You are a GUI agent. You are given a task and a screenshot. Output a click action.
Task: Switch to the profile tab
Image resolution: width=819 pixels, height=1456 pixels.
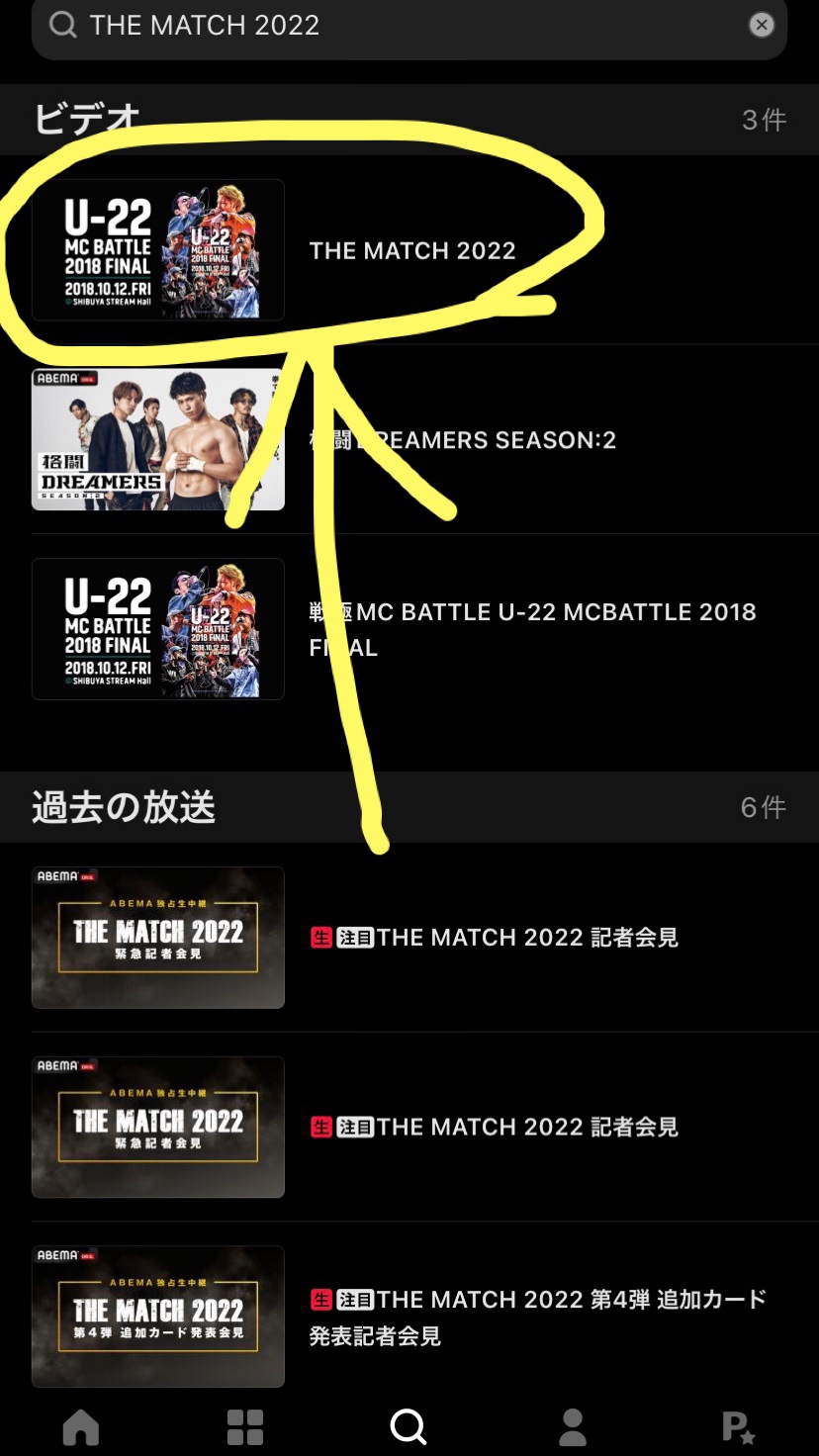coord(573,1427)
